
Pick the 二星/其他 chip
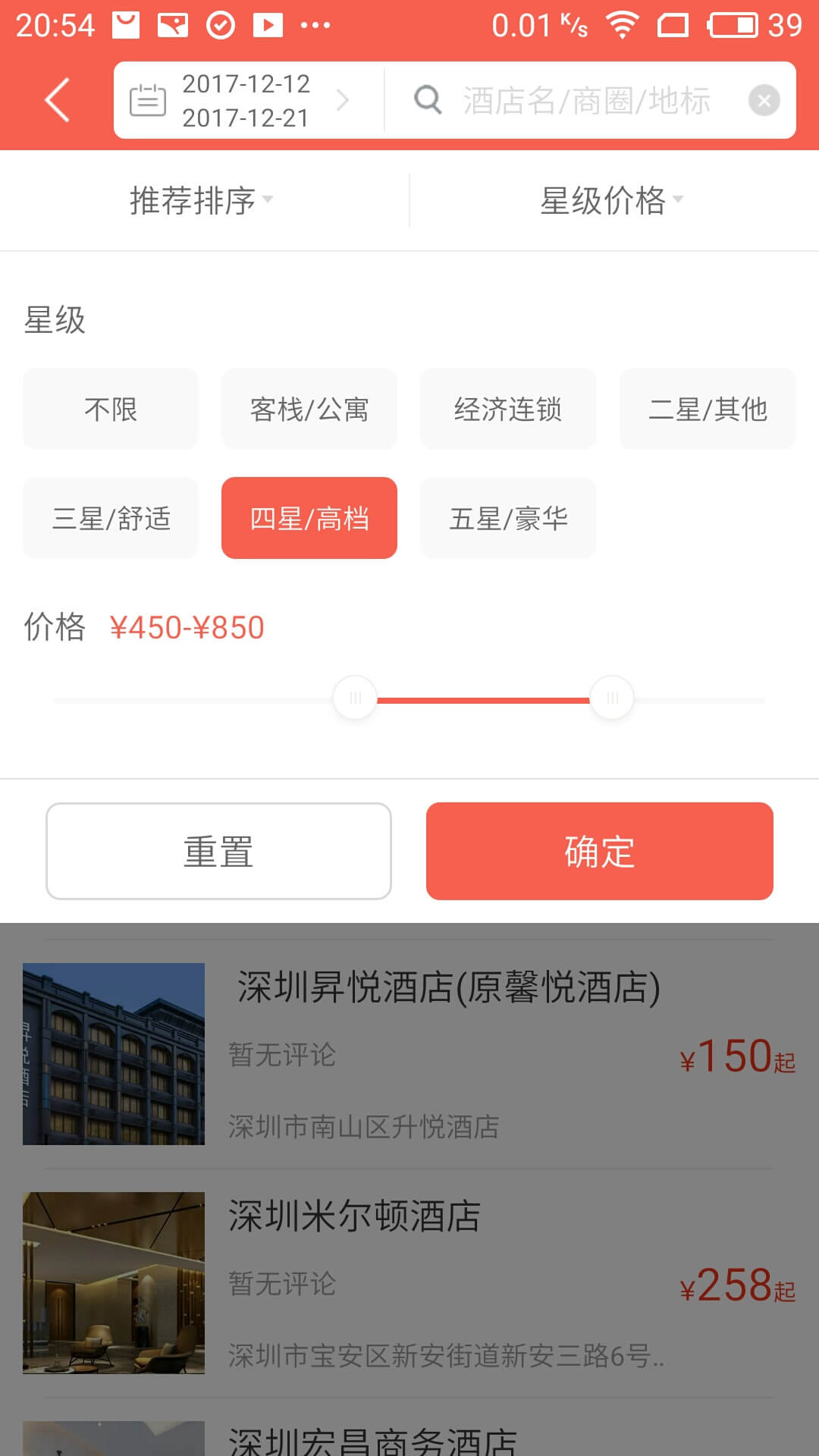coord(708,409)
